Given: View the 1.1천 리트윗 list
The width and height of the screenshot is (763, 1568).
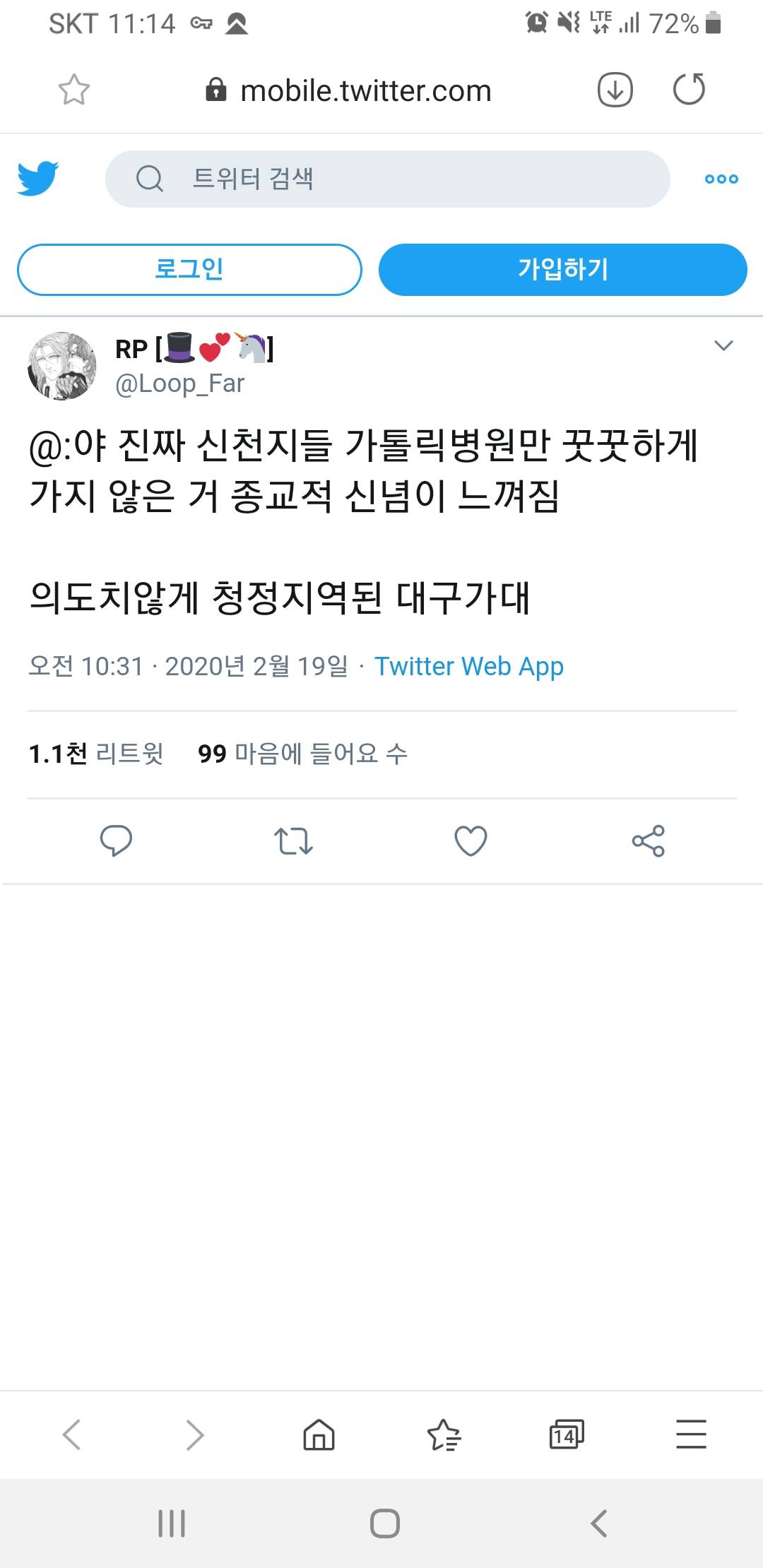Looking at the screenshot, I should (x=96, y=754).
